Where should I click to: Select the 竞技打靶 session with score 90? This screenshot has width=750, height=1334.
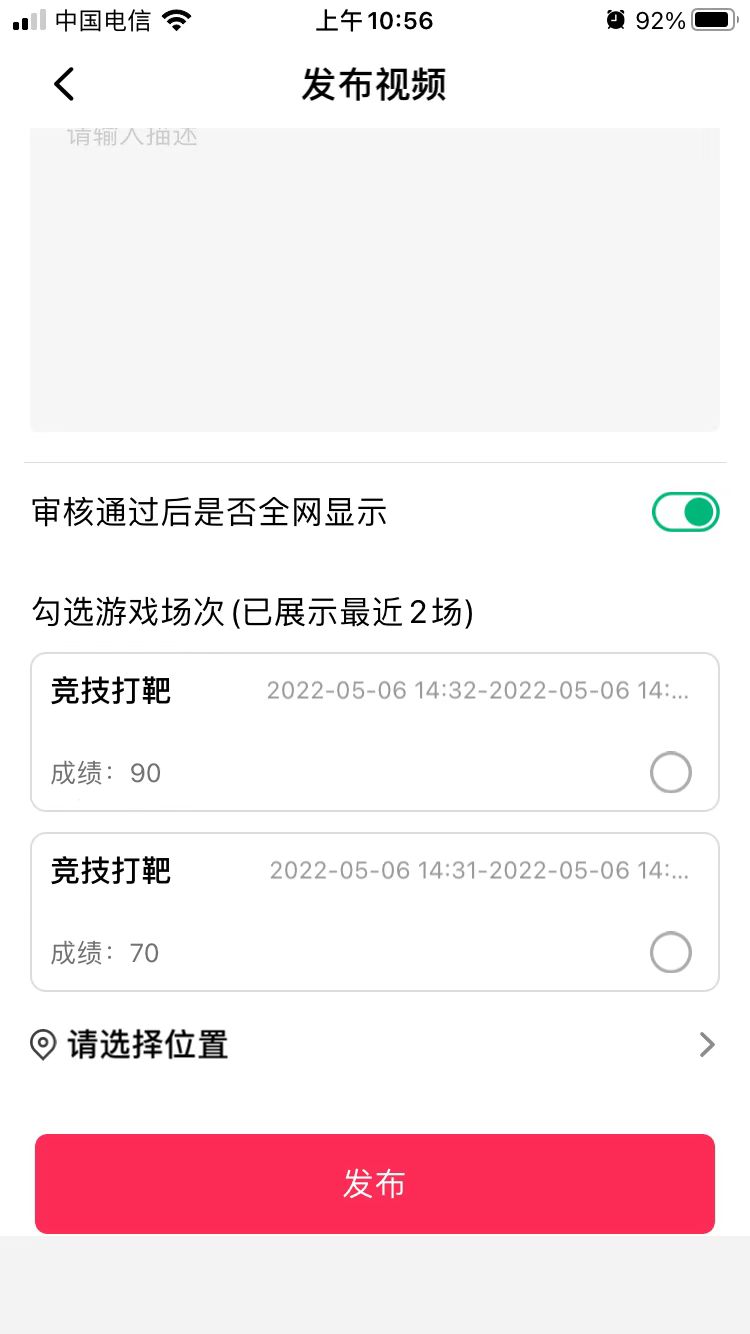tap(670, 773)
